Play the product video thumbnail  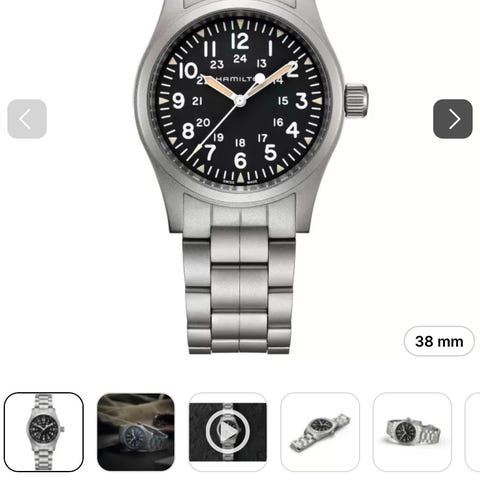[228, 432]
